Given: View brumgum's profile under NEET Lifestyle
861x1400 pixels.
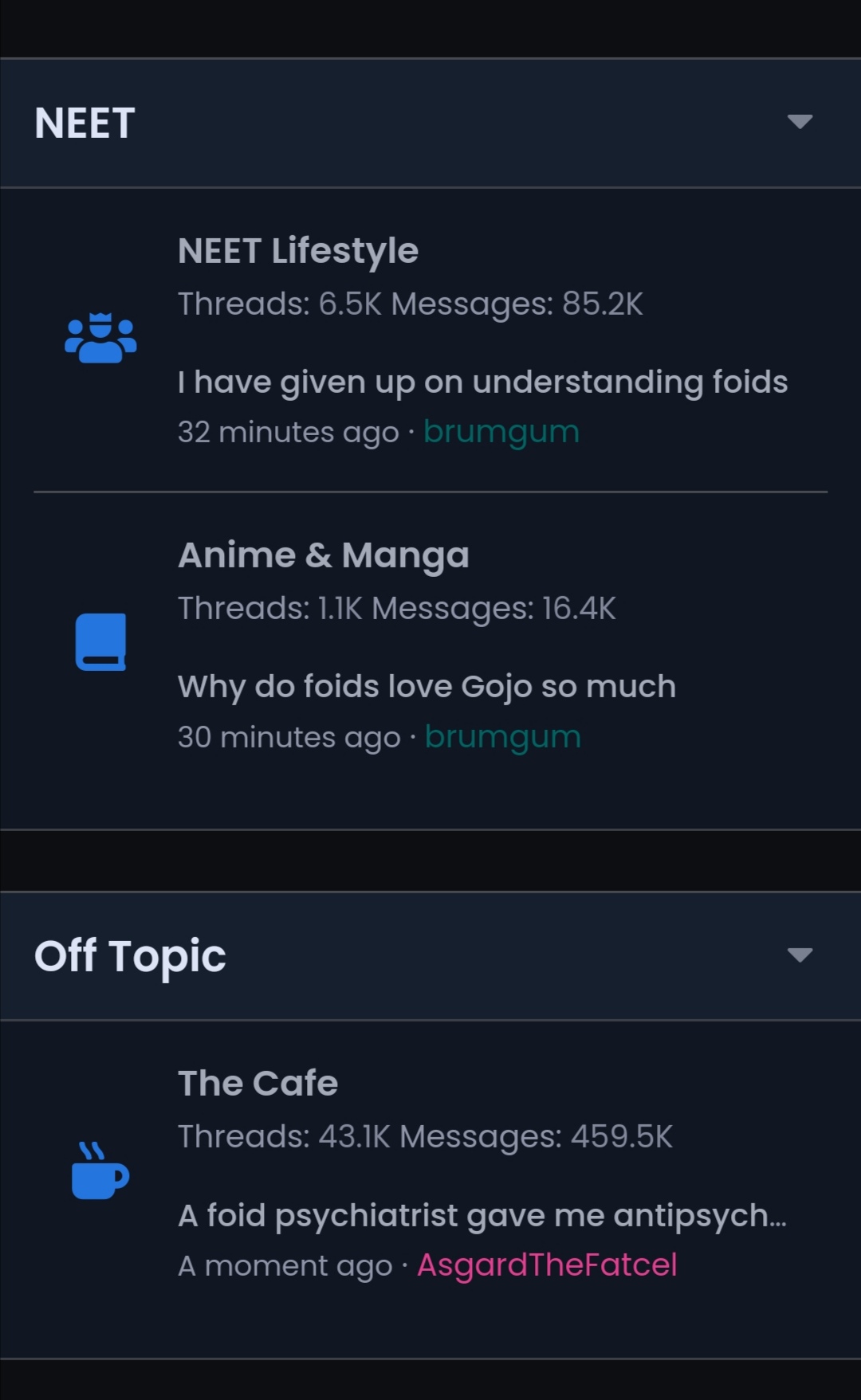Looking at the screenshot, I should 501,433.
